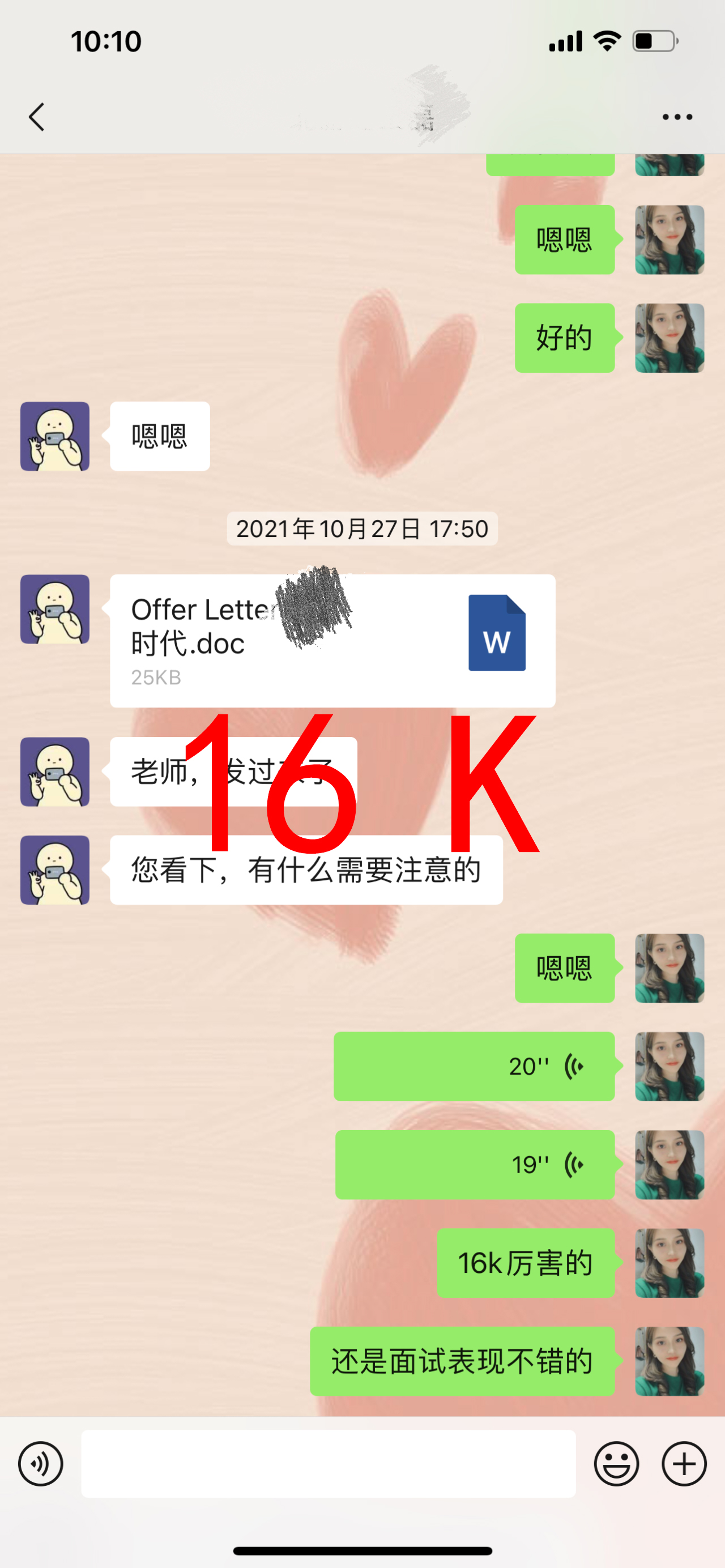Image resolution: width=725 pixels, height=1568 pixels.
Task: Open the emoji sticker panel
Action: pyautogui.click(x=616, y=1464)
